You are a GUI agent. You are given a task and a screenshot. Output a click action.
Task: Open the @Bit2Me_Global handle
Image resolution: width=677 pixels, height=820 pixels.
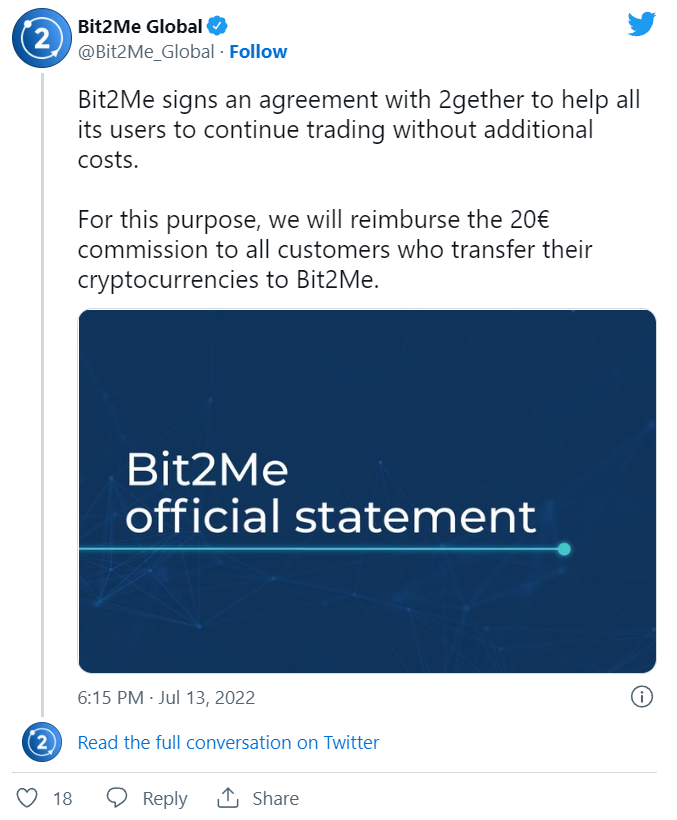(146, 52)
